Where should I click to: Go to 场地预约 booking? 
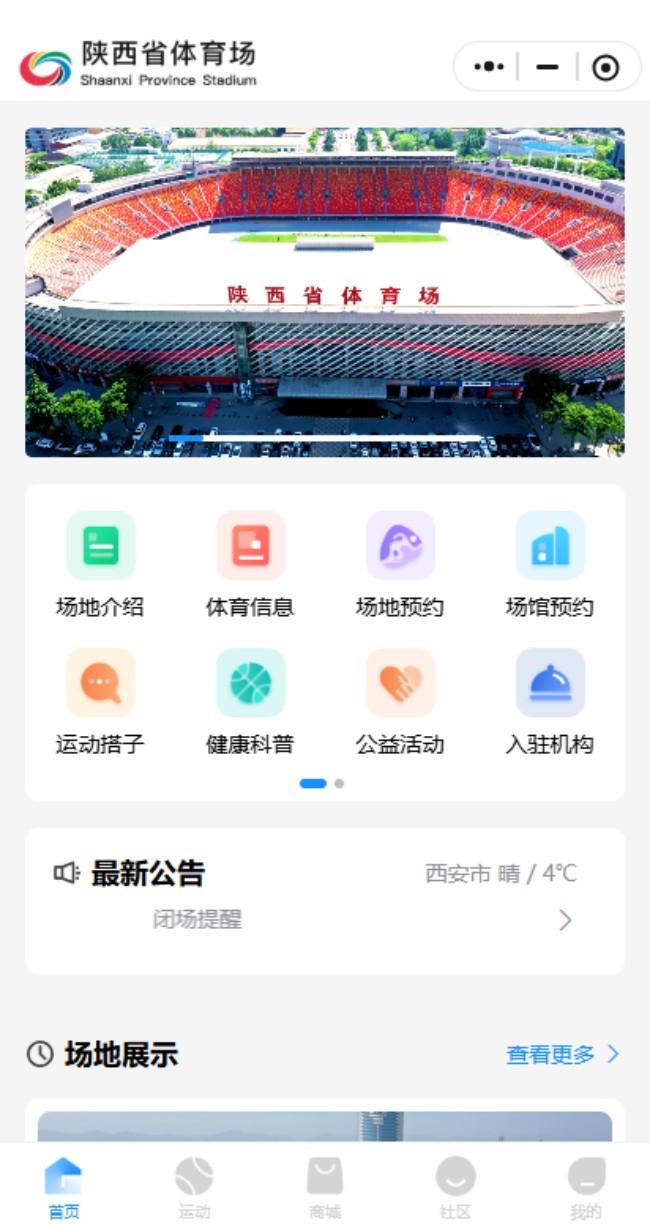click(x=400, y=563)
